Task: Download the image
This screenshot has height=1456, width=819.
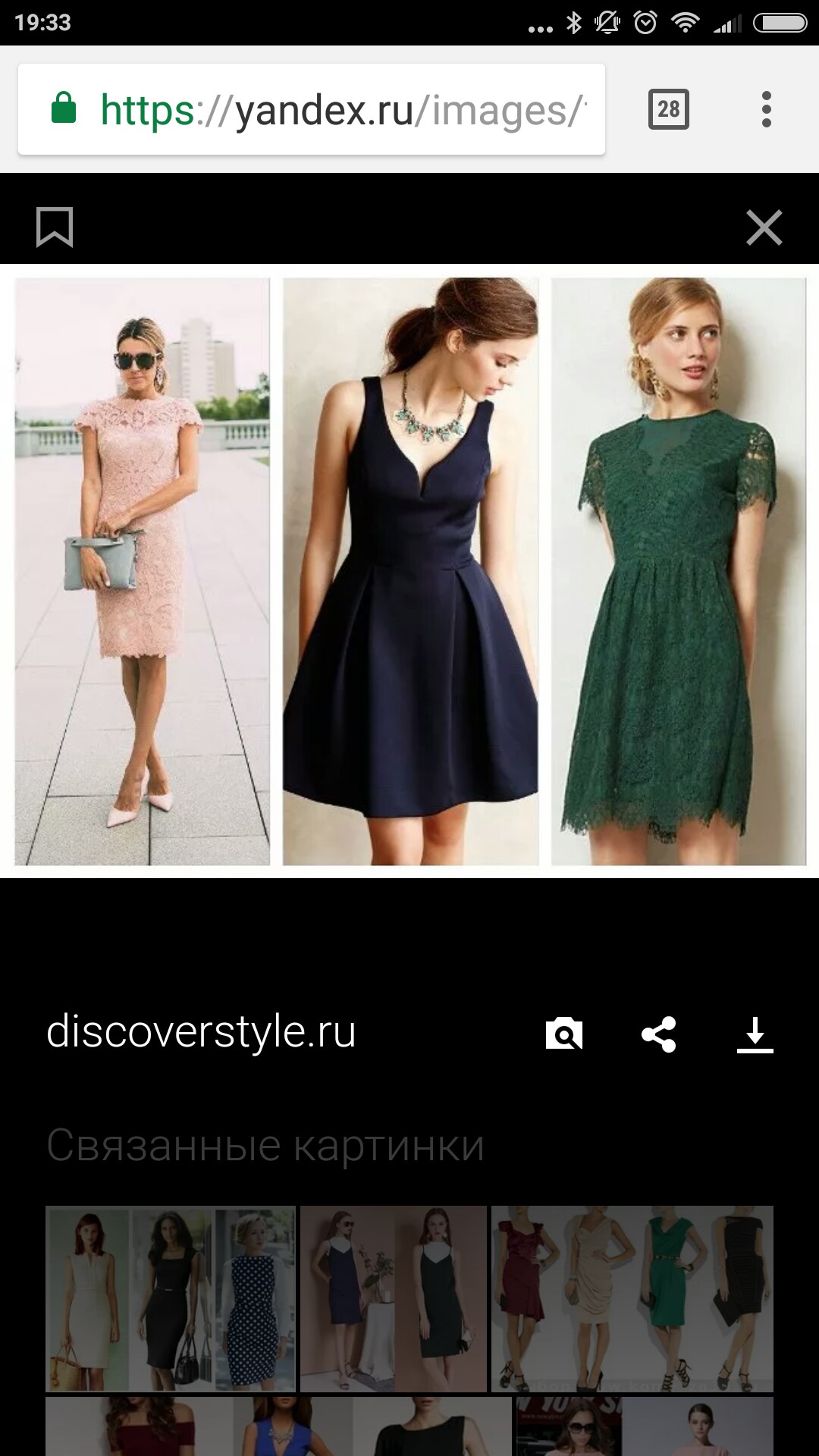Action: (755, 1034)
